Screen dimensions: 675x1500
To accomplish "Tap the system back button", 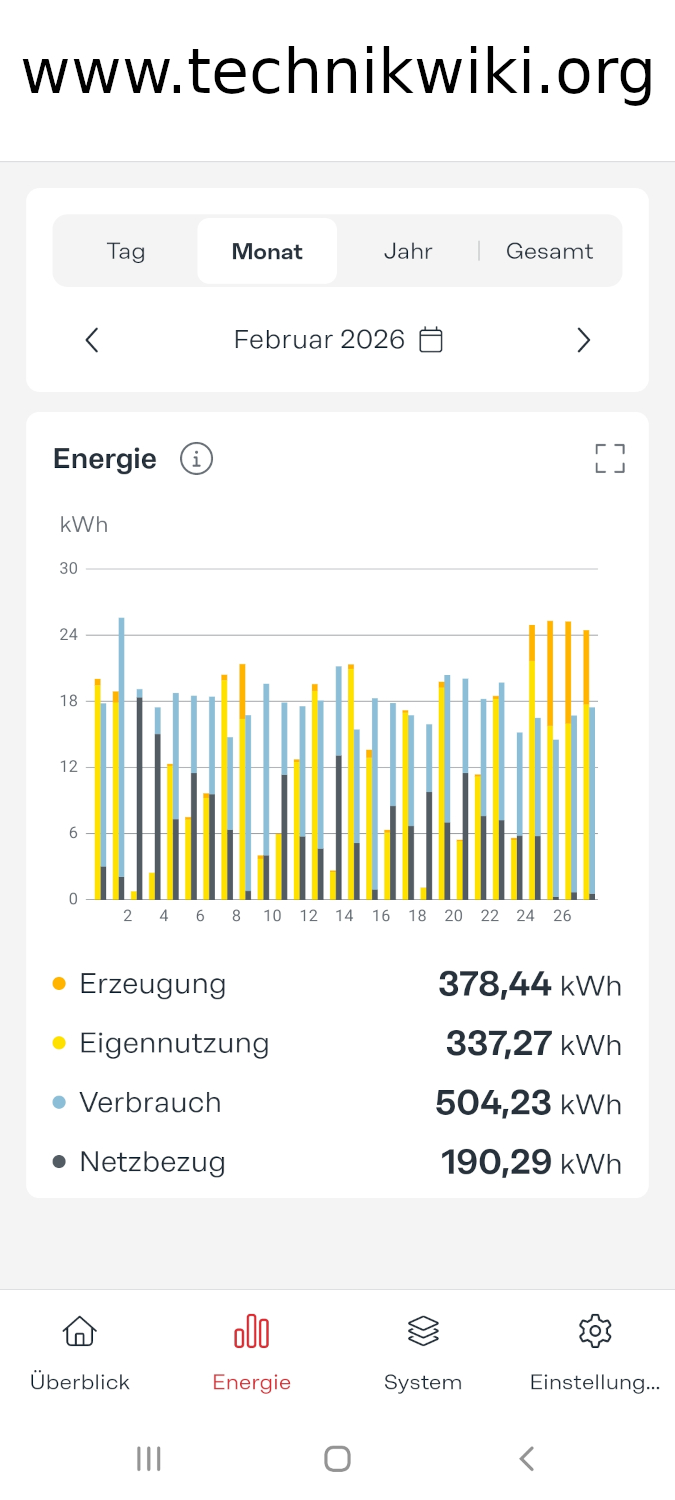I will click(x=527, y=1459).
